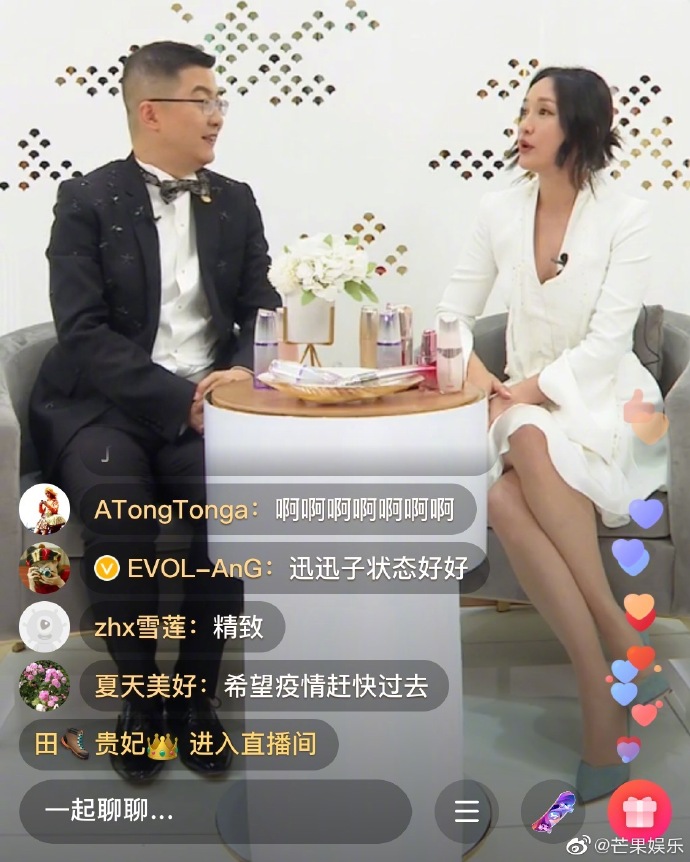The image size is (690, 862).
Task: Tap the "一起聊聊..." chat input field
Action: (214, 811)
